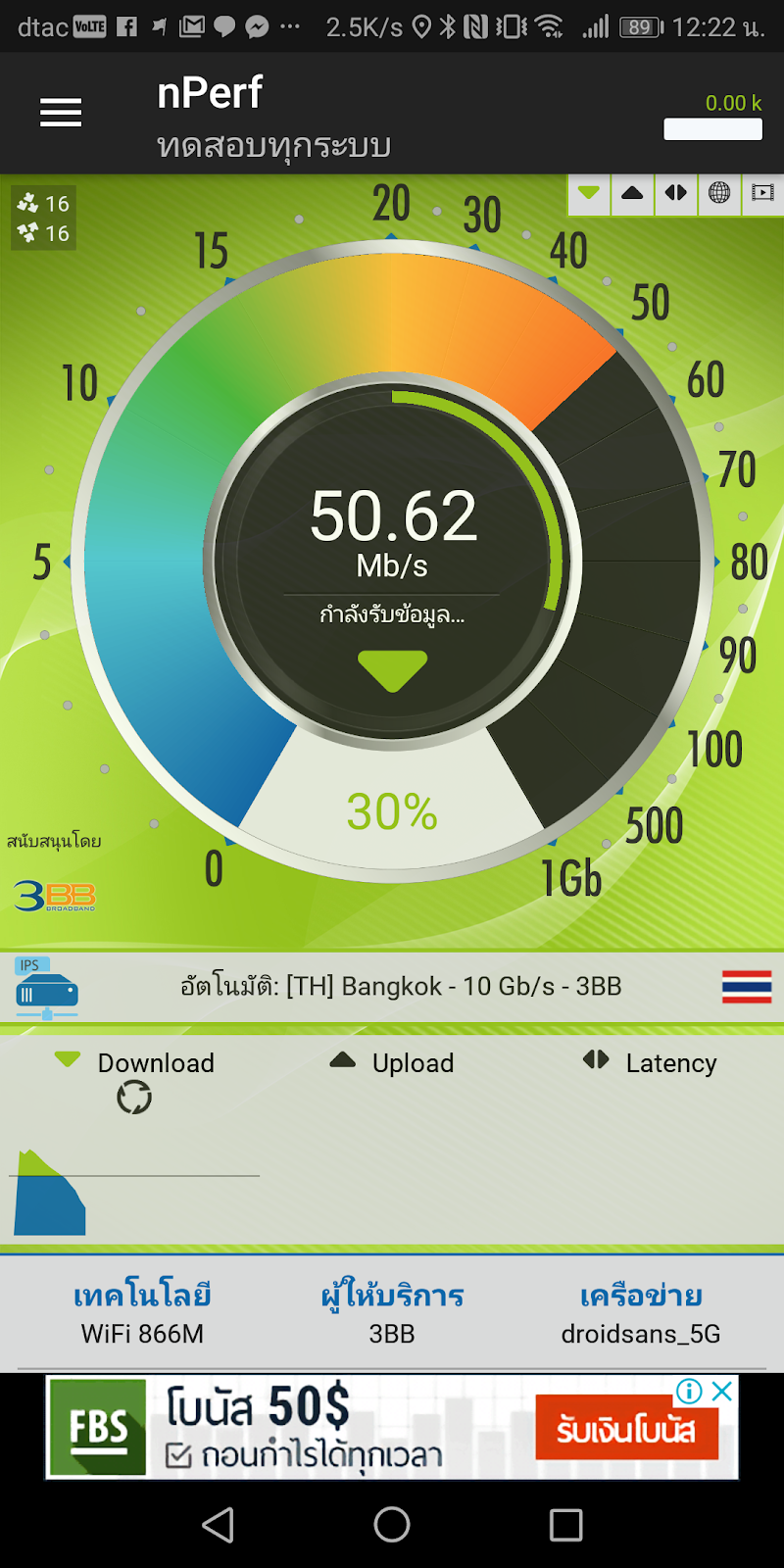The width and height of the screenshot is (784, 1568).
Task: Open the FBS bonus advertisement button
Action: tap(626, 1430)
